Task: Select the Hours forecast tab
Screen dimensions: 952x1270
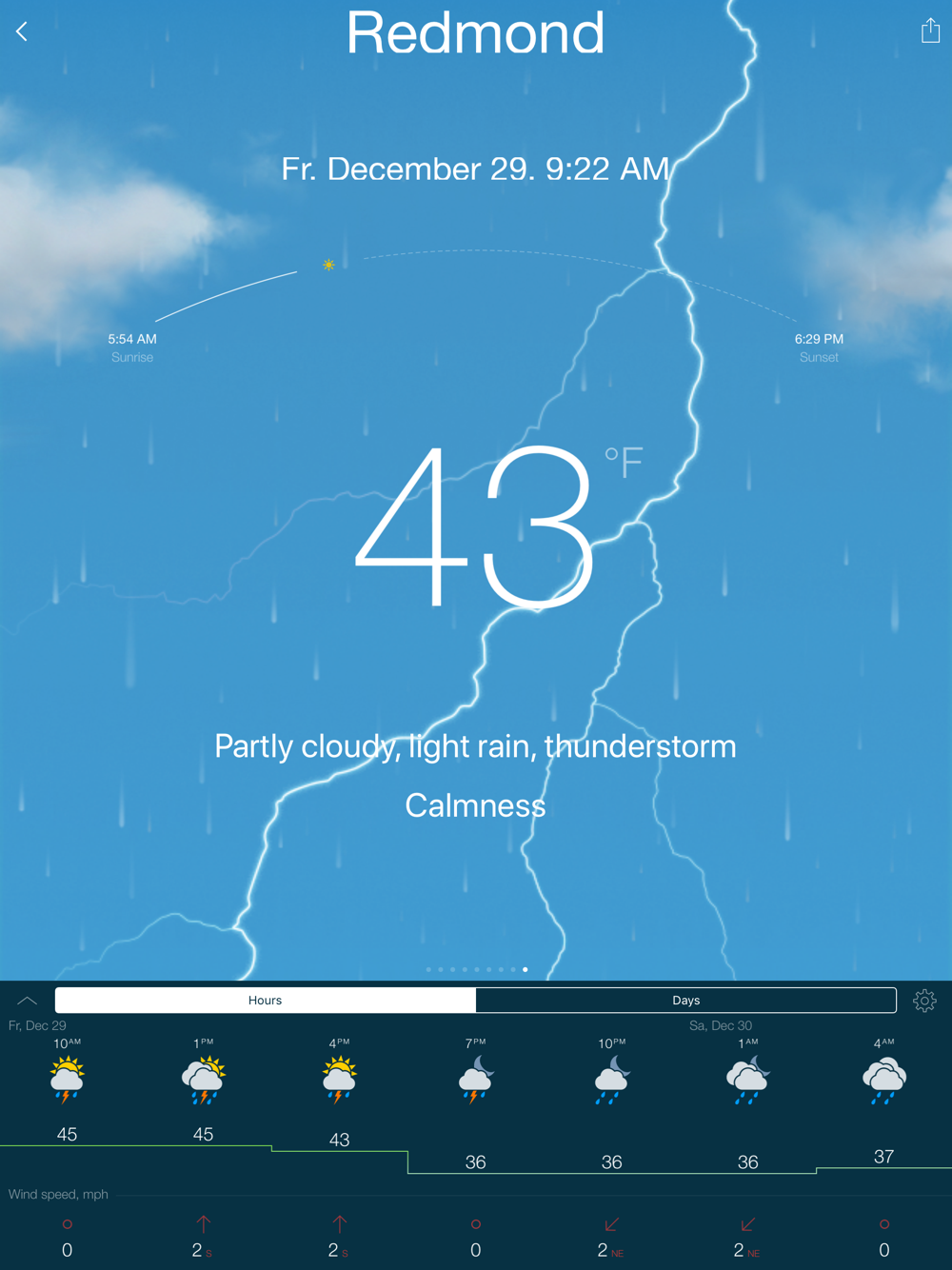Action: click(266, 1000)
